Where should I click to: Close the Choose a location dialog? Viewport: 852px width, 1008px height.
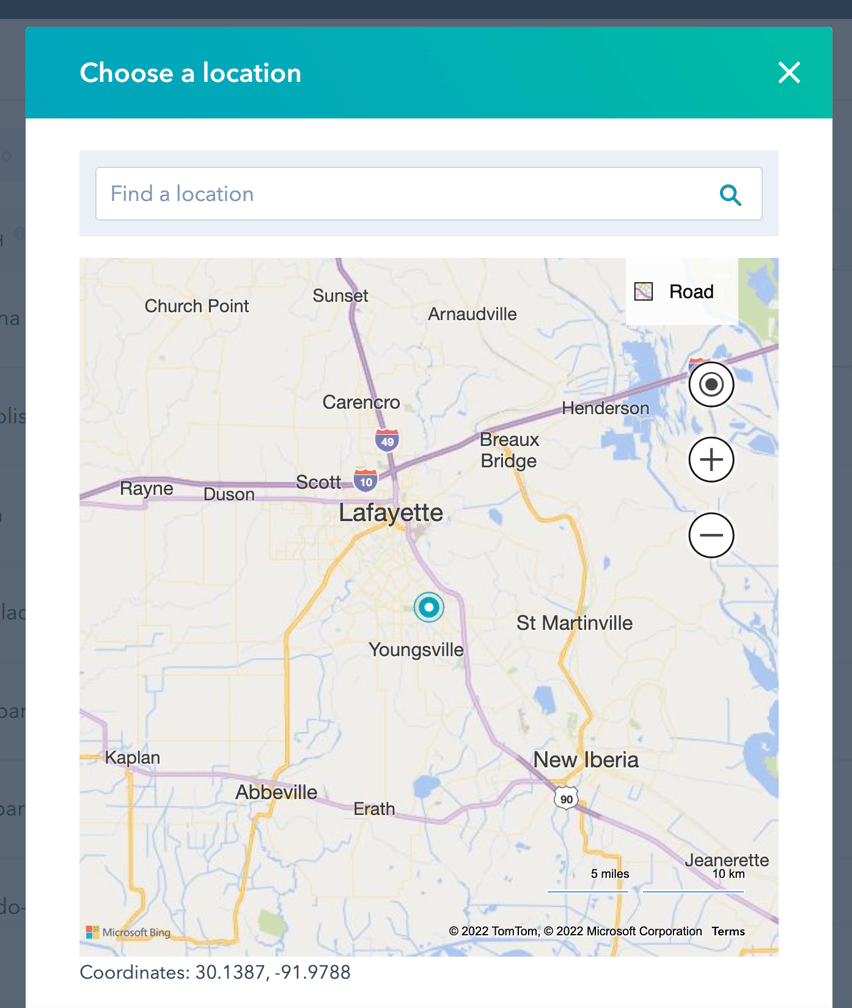(x=789, y=72)
